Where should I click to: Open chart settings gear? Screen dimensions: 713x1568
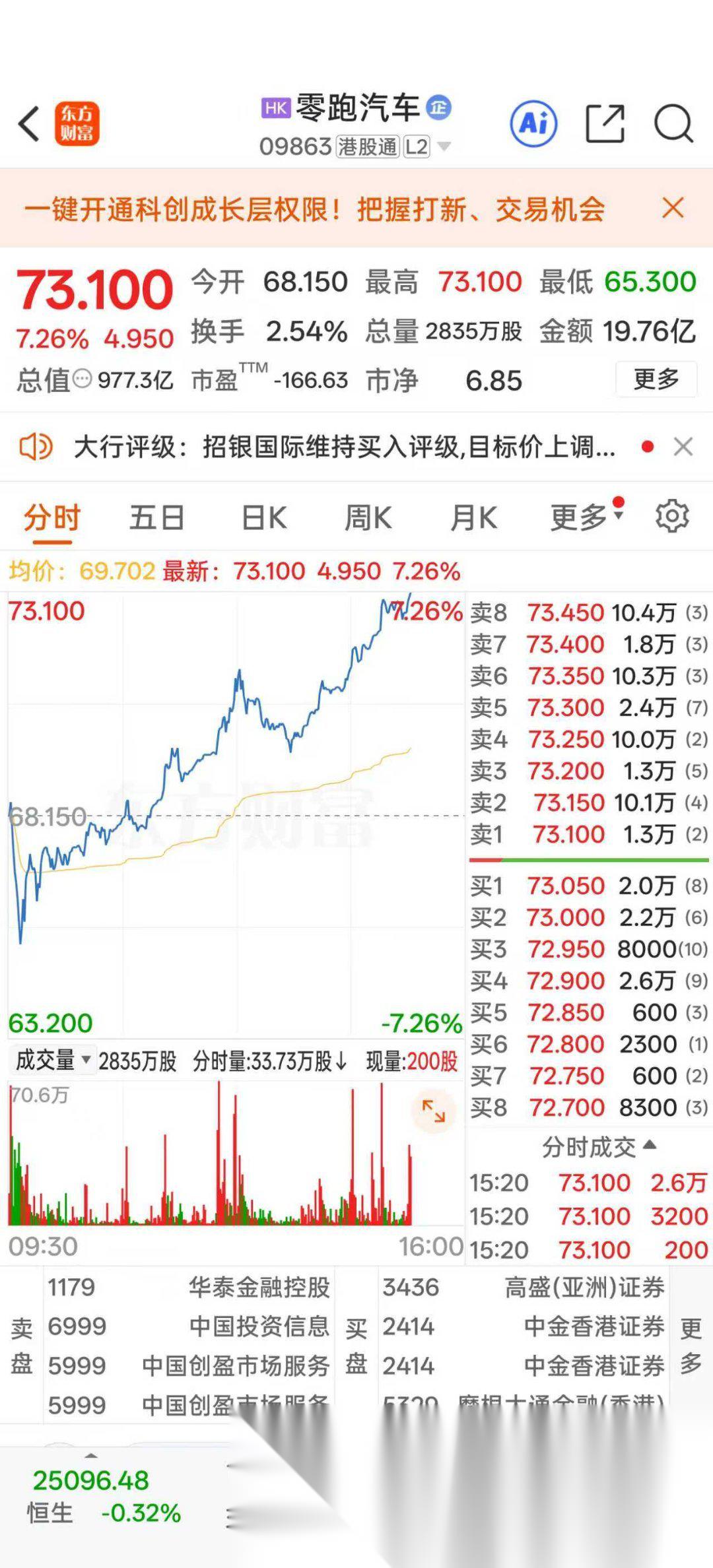672,516
